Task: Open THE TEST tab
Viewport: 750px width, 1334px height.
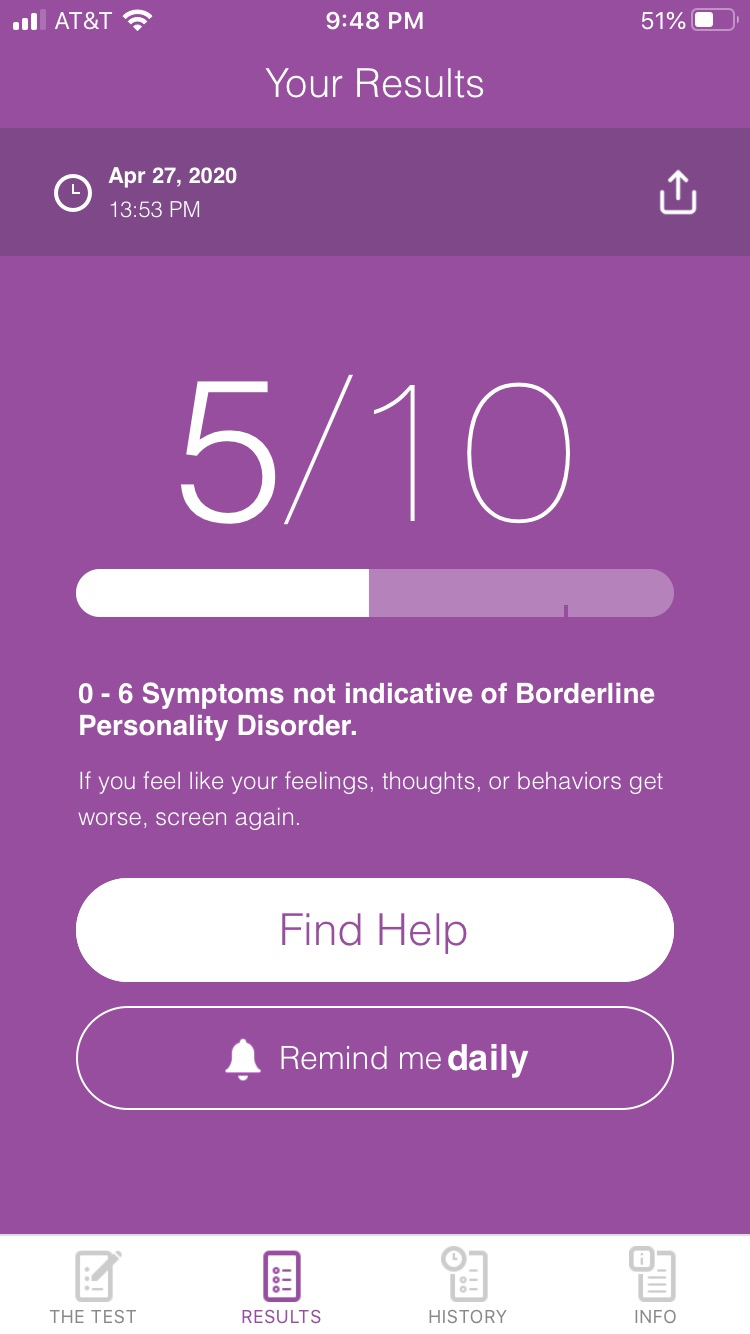Action: [93, 1285]
